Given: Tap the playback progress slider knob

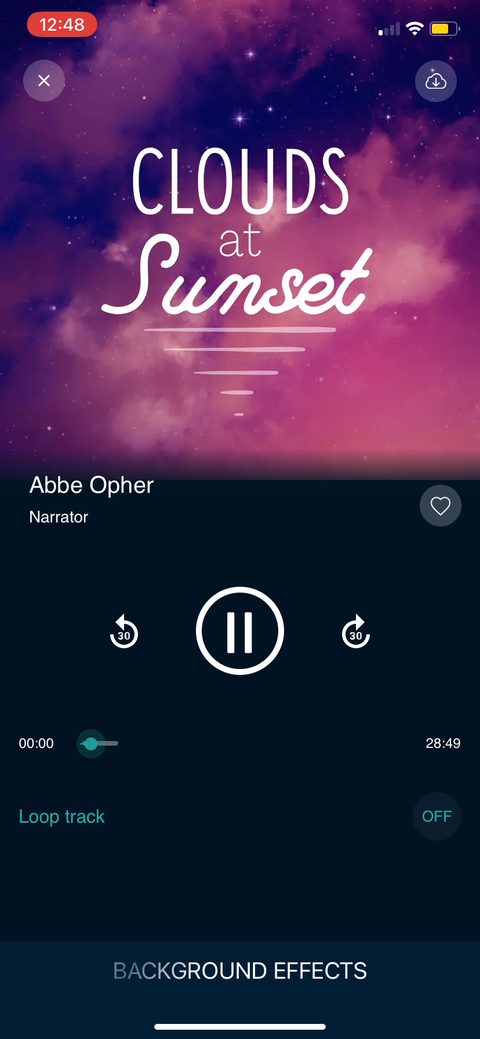Looking at the screenshot, I should click(91, 743).
